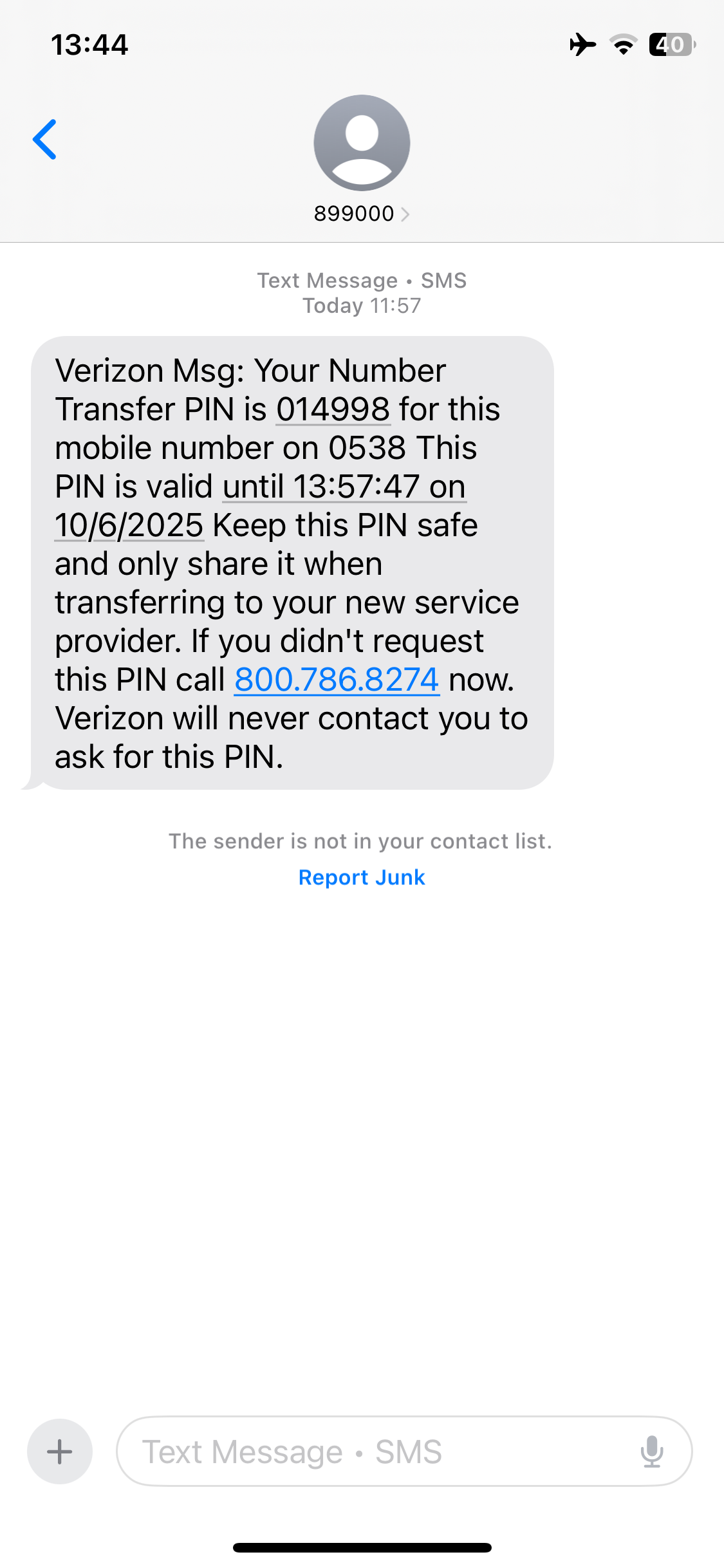724x1568 pixels.
Task: Open the plus attachments menu
Action: [x=60, y=1451]
